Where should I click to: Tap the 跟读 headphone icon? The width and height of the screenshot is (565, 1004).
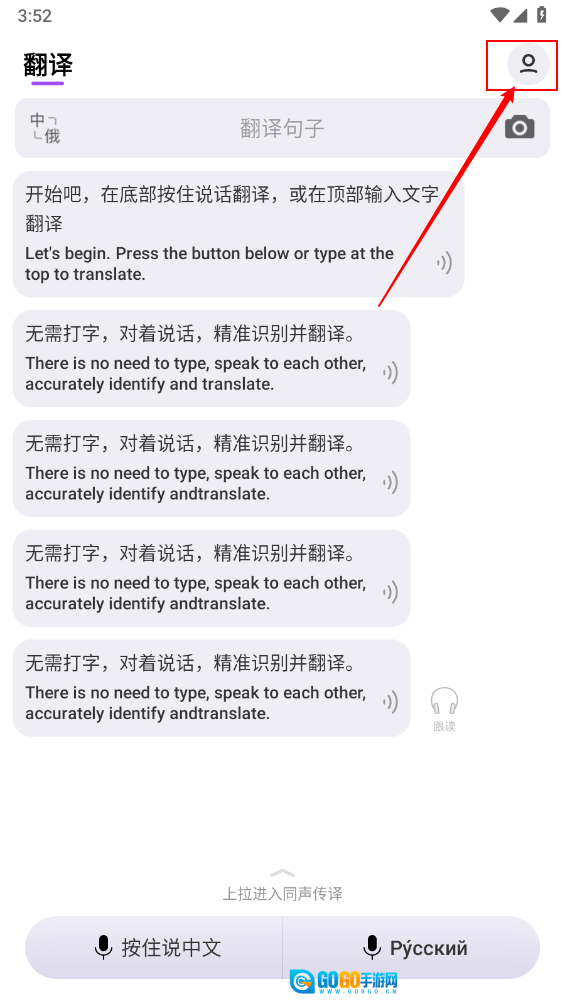tap(444, 709)
